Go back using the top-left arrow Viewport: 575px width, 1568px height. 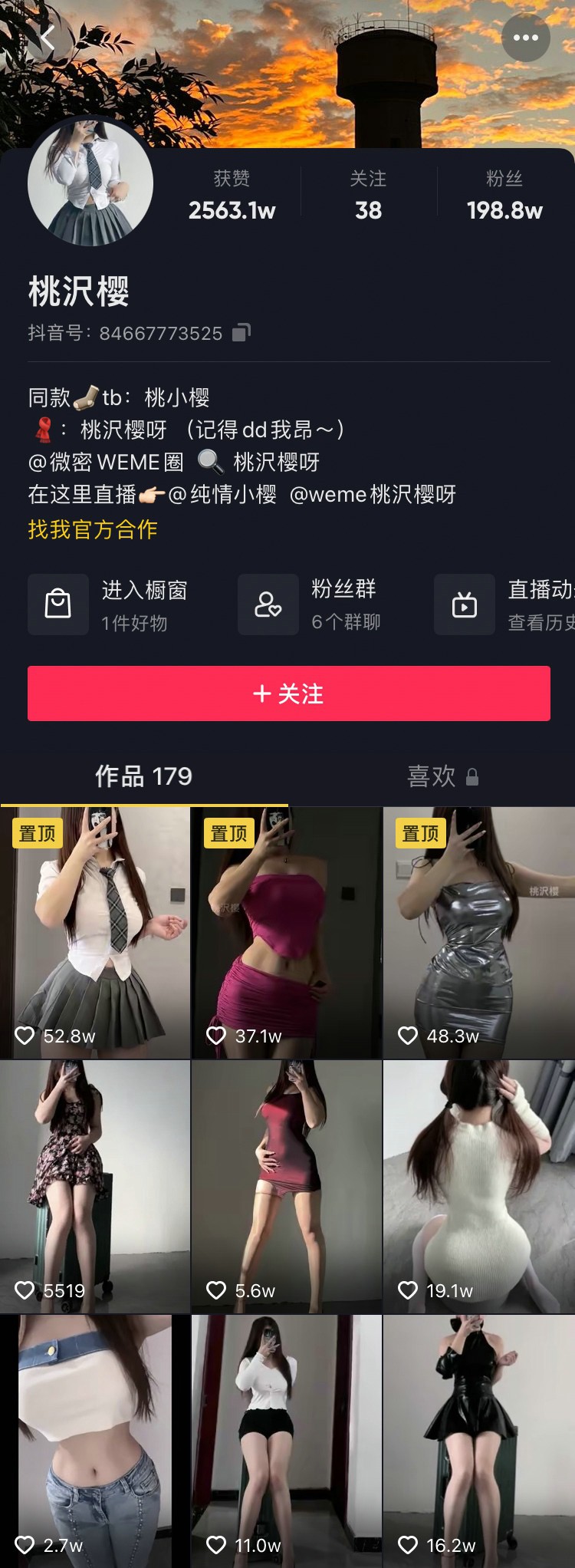[x=48, y=38]
